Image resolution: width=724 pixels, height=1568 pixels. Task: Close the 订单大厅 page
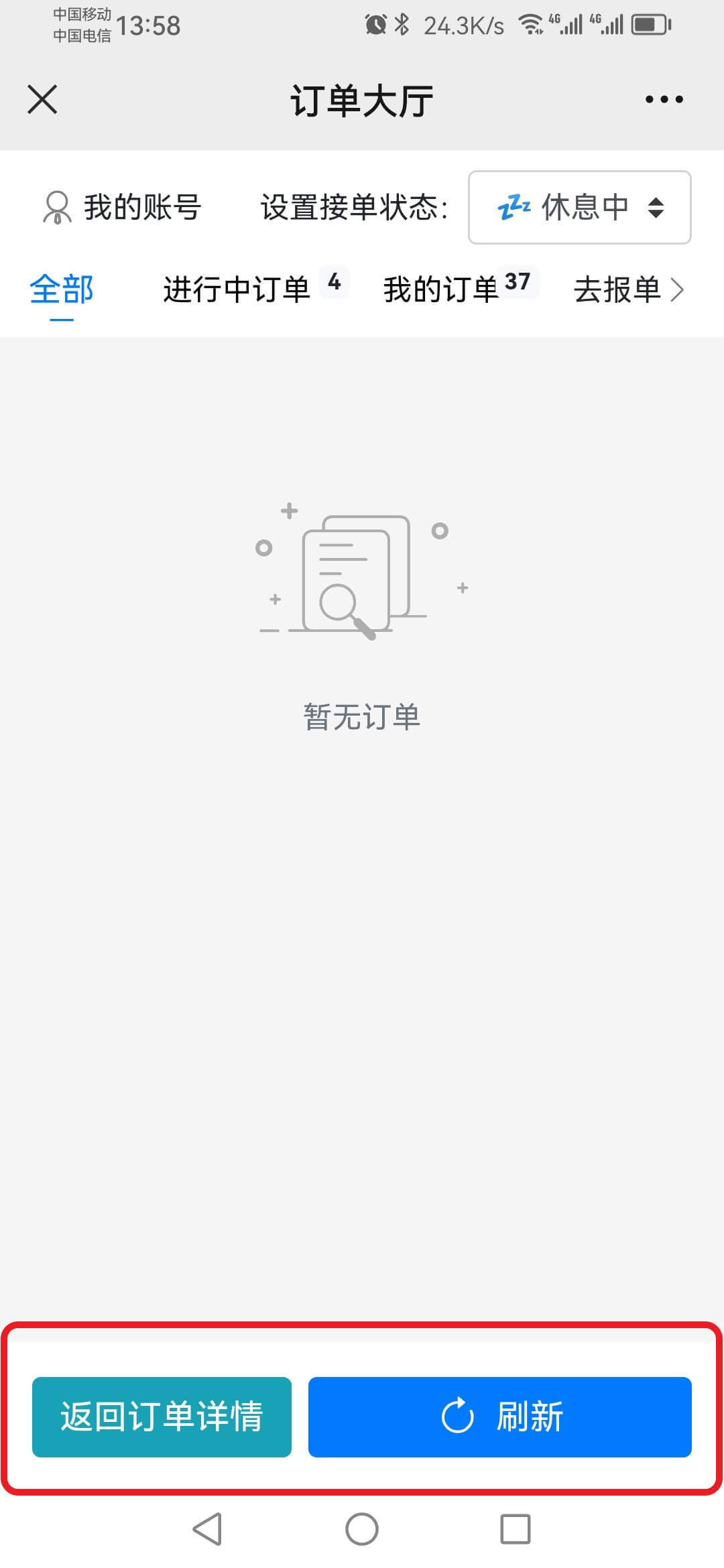pyautogui.click(x=42, y=100)
